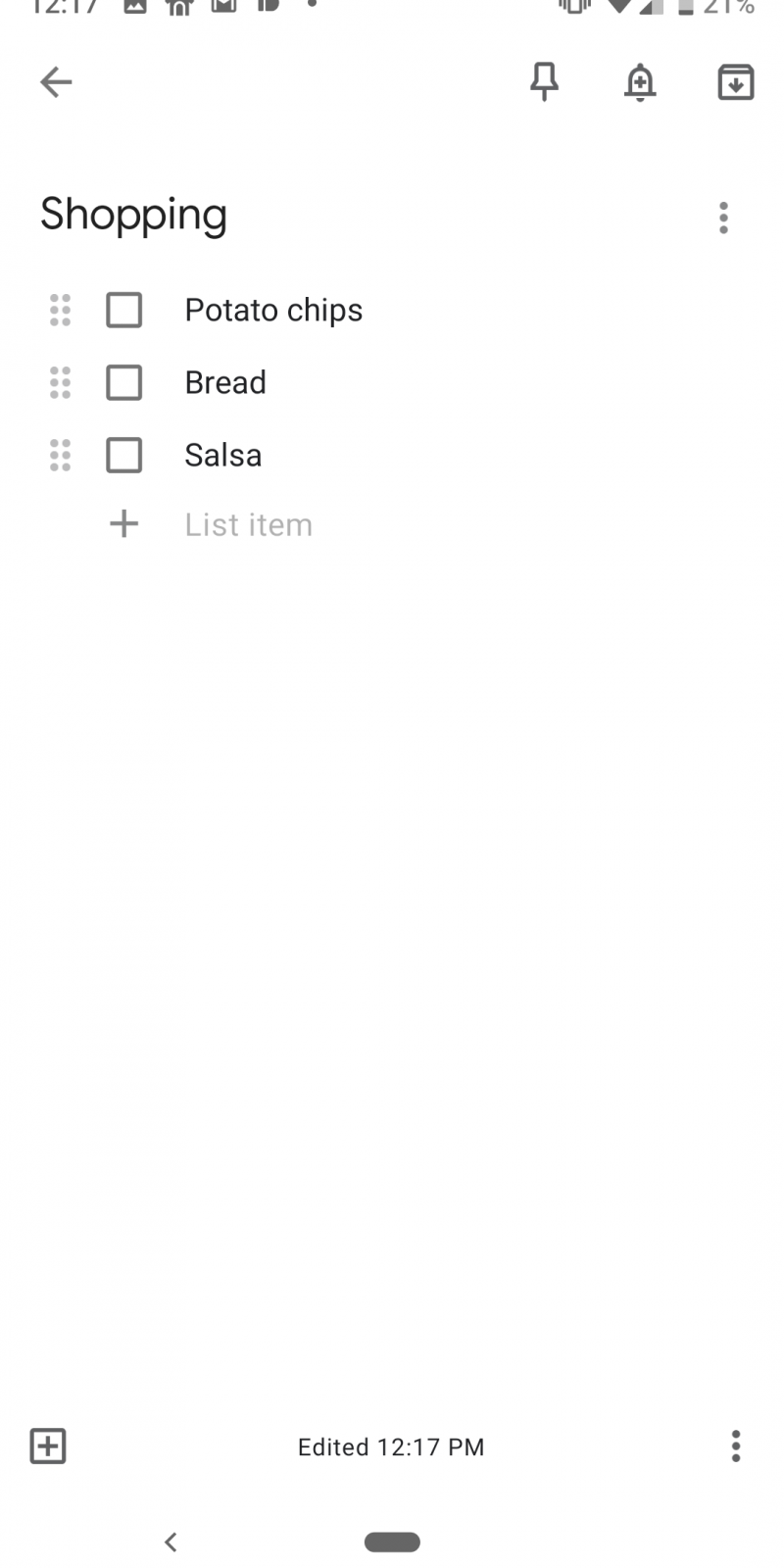Add a reminder with the bell icon
This screenshot has width=784, height=1568.
pyautogui.click(x=640, y=82)
